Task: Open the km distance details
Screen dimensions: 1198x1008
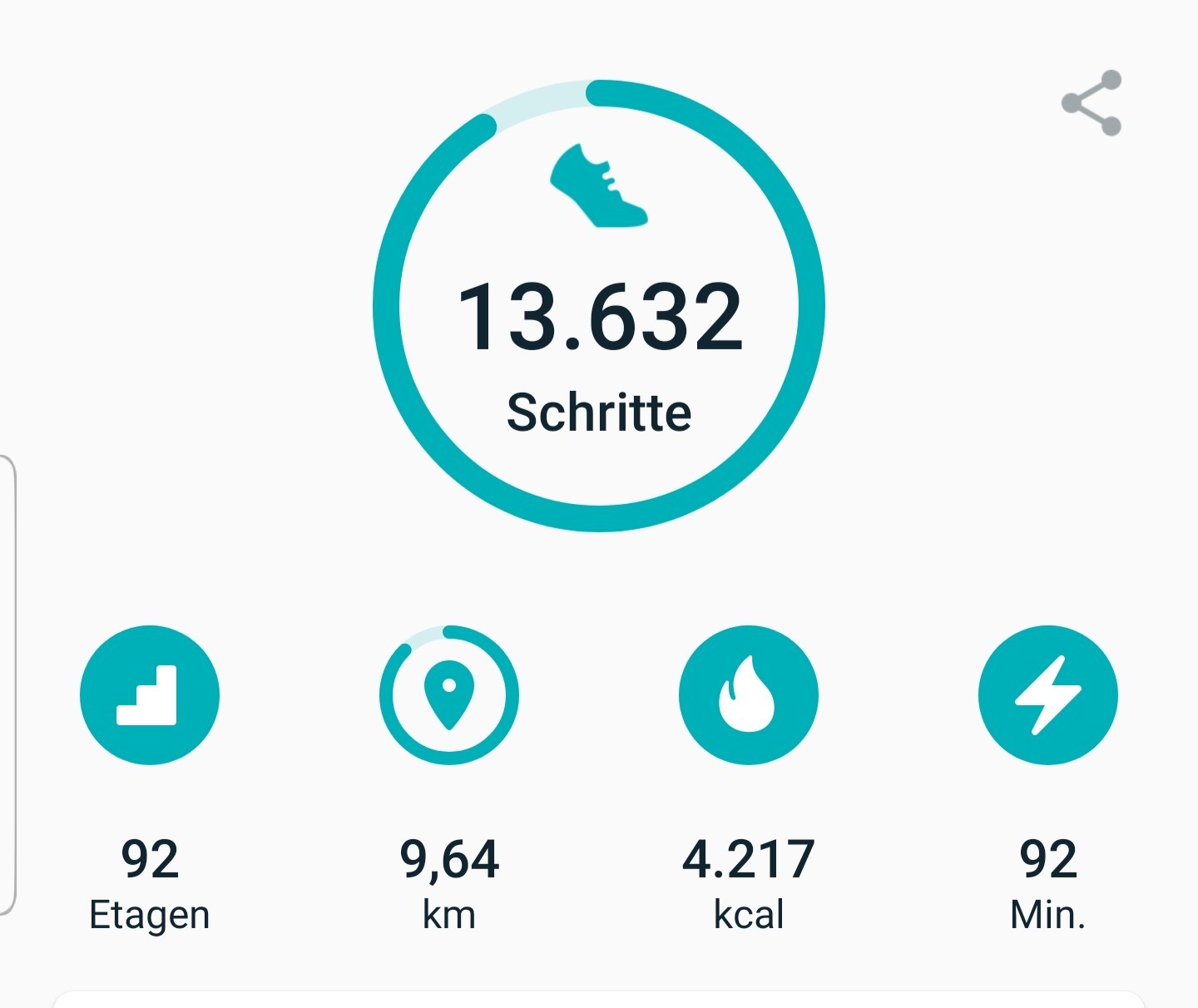Action: pos(449,695)
